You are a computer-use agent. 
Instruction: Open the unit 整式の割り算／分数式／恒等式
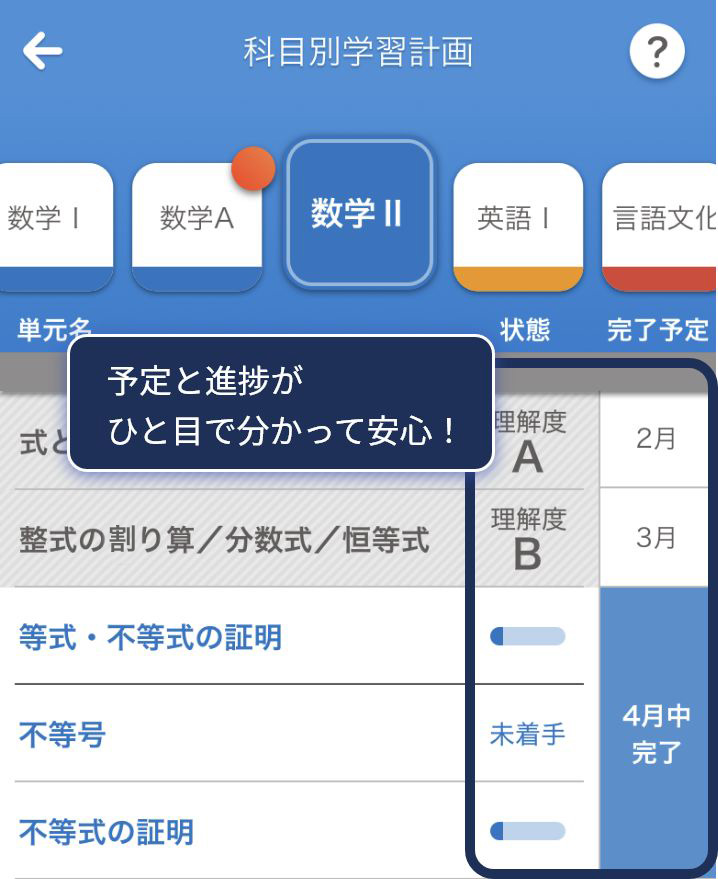point(224,540)
